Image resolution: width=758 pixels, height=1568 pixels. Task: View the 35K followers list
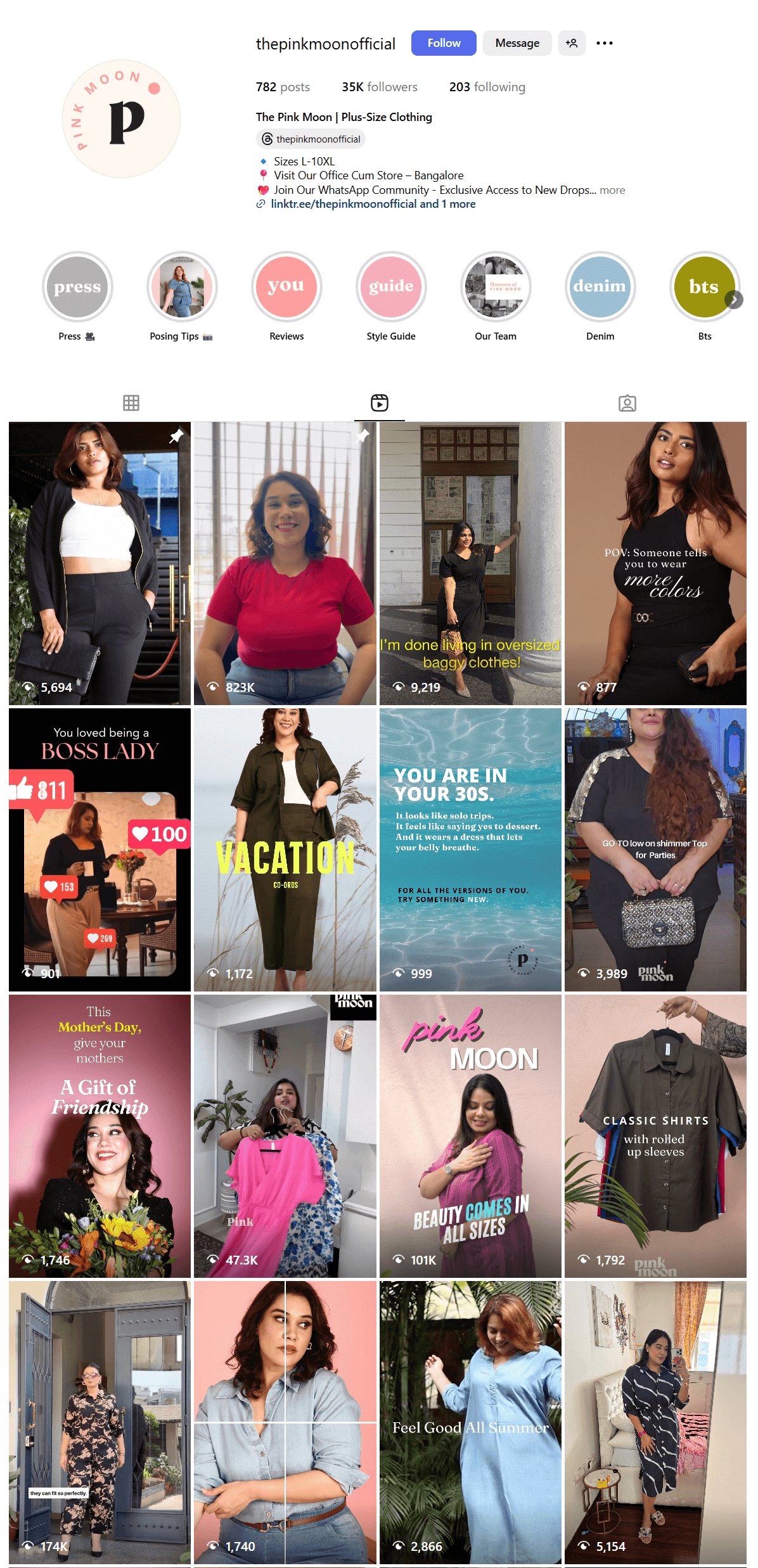[379, 87]
